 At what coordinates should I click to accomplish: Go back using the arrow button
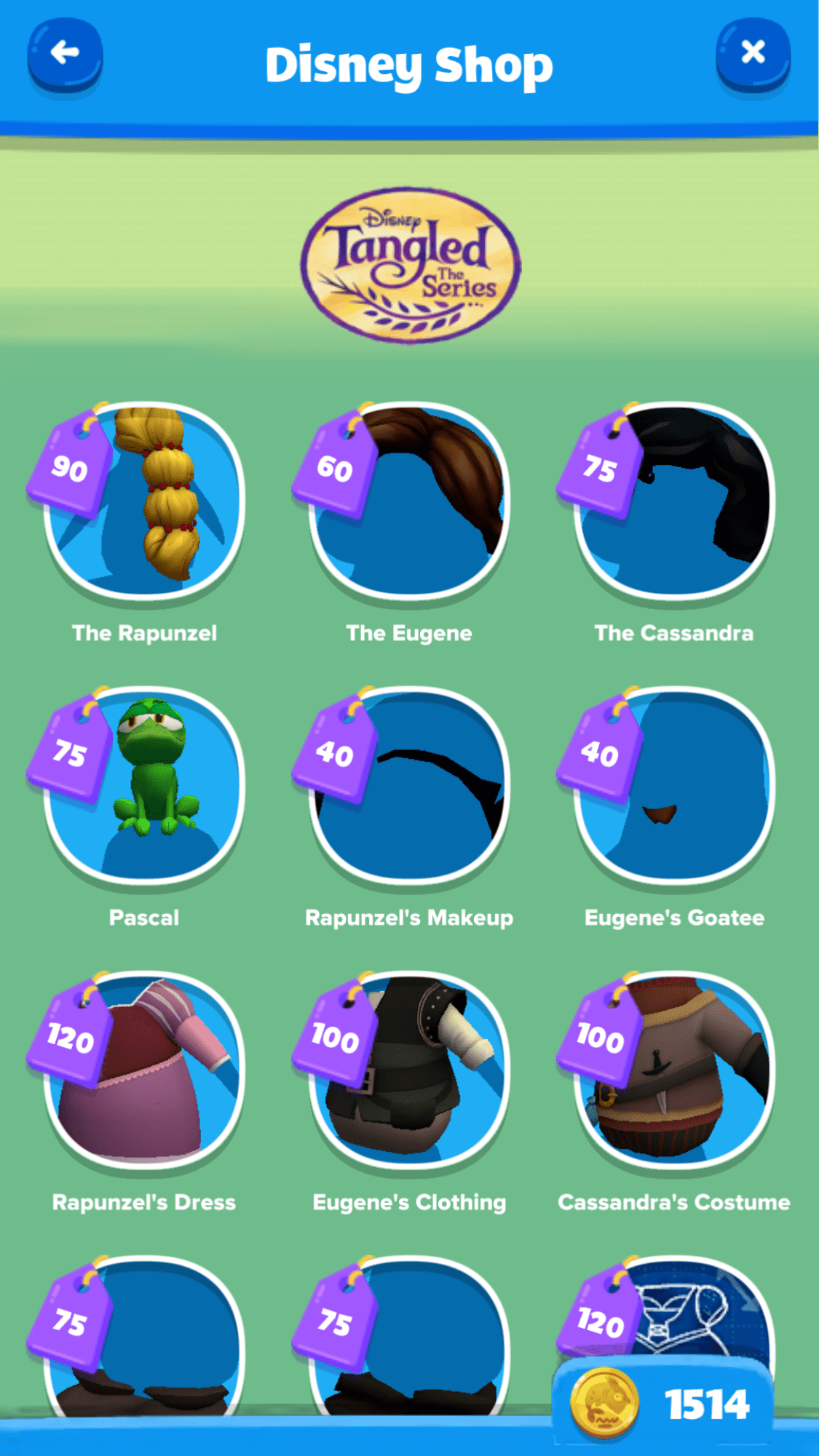point(65,54)
